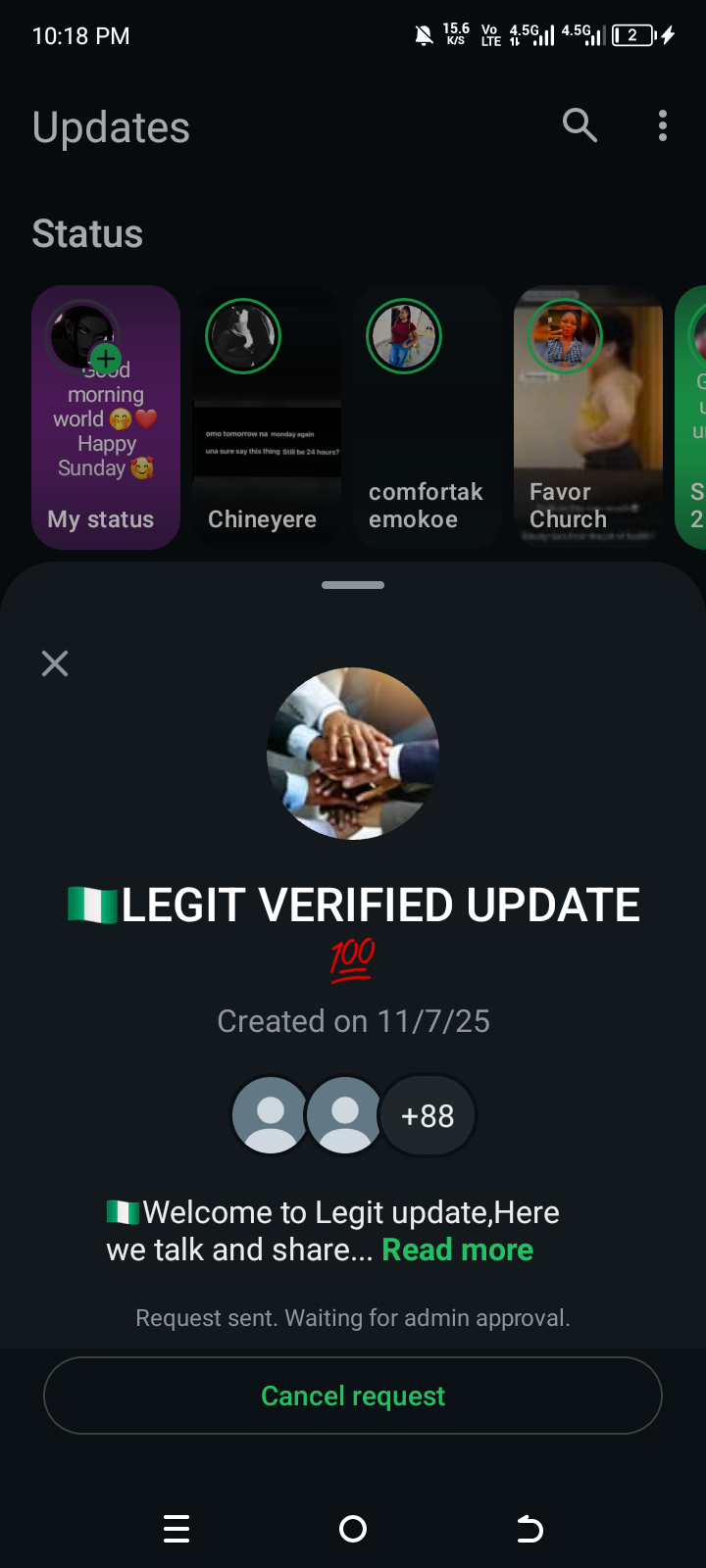Image resolution: width=706 pixels, height=1568 pixels.
Task: Search updates with the magnifier icon
Action: pyautogui.click(x=580, y=125)
